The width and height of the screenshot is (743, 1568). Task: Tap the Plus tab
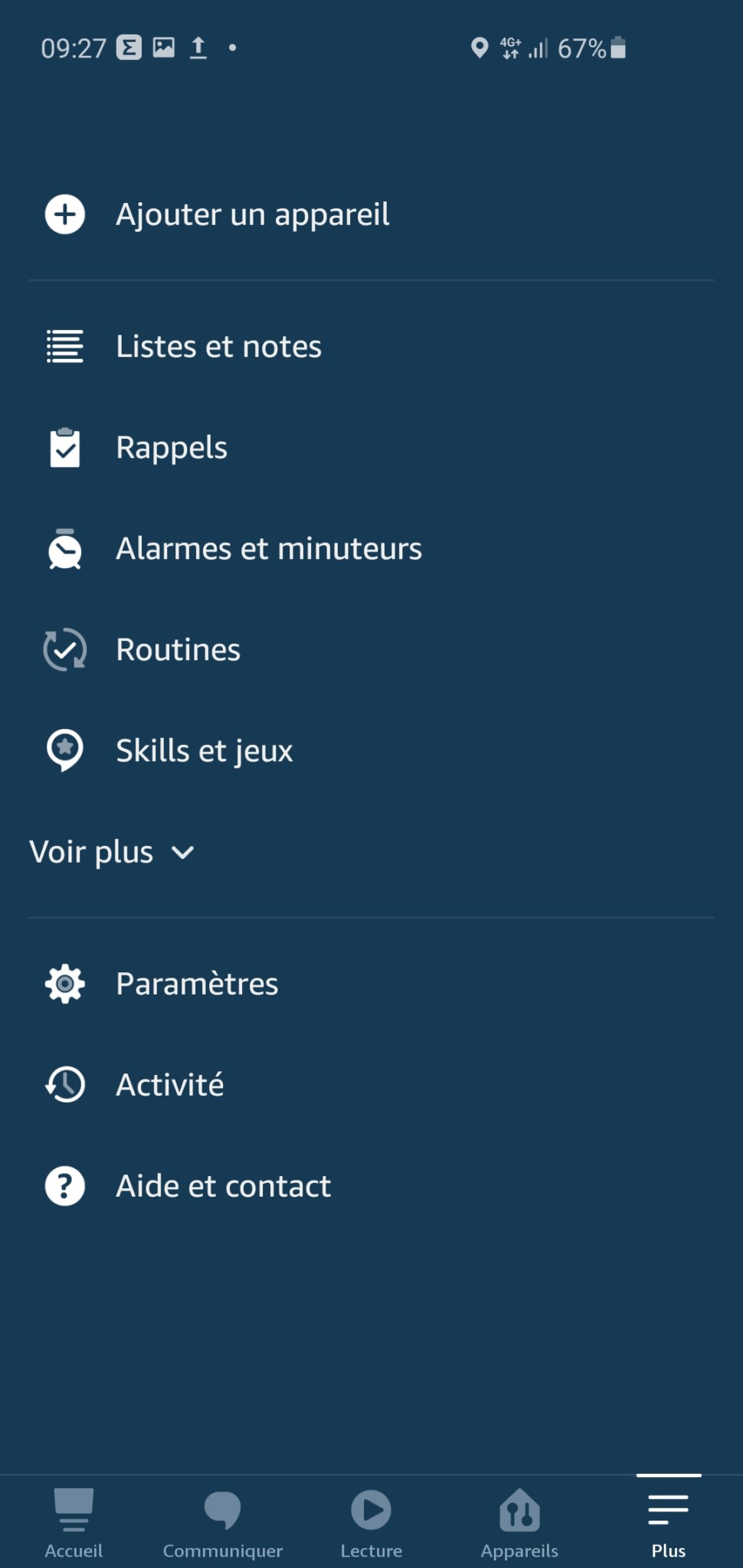coord(668,1524)
